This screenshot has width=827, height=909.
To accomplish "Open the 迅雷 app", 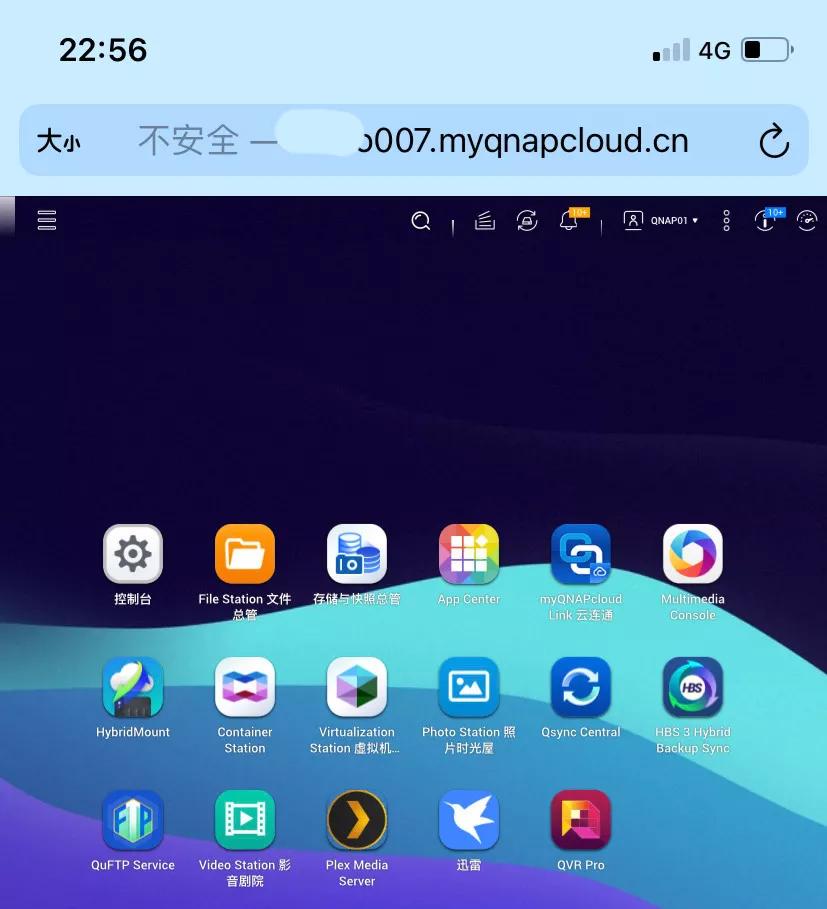I will pyautogui.click(x=469, y=820).
